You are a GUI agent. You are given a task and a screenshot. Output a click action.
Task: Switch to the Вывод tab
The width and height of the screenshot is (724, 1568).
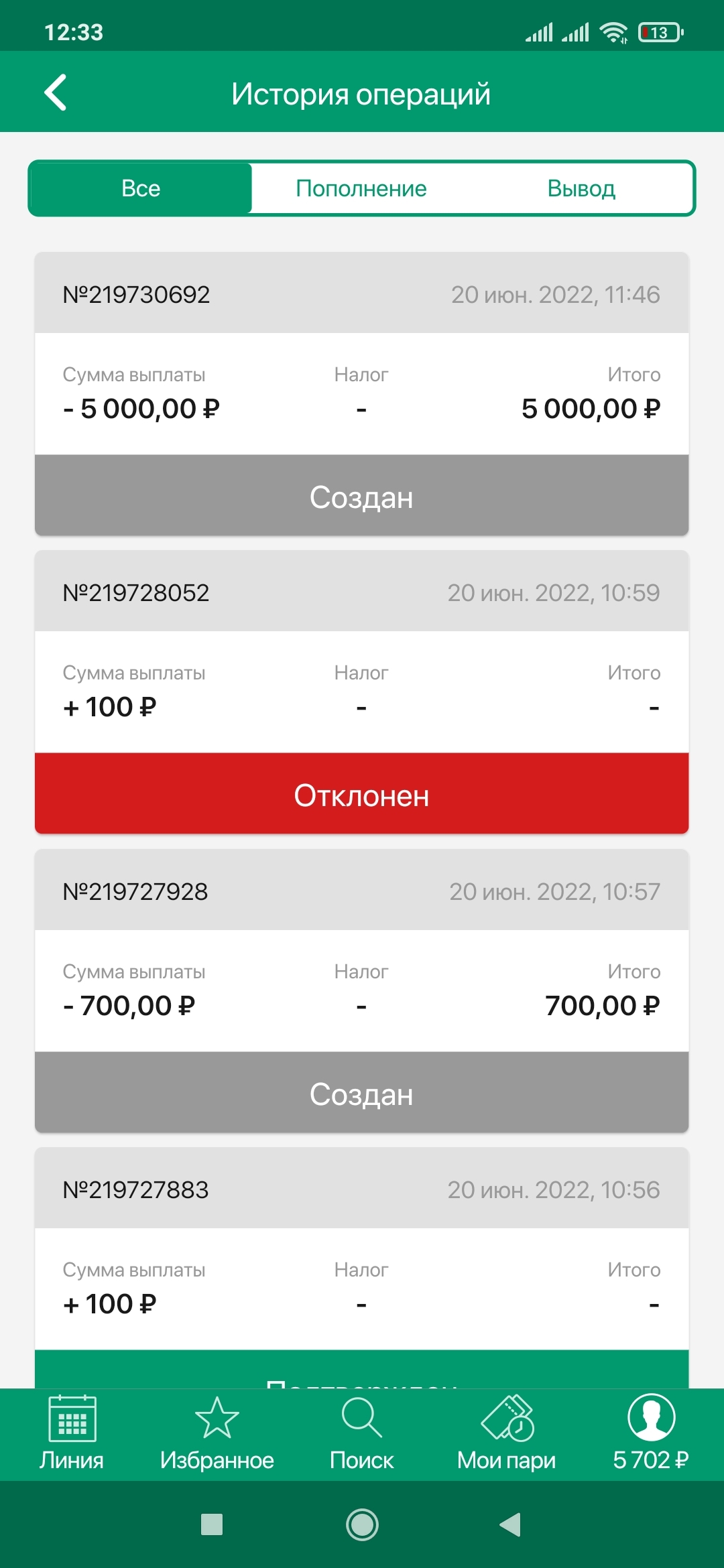[x=581, y=188]
